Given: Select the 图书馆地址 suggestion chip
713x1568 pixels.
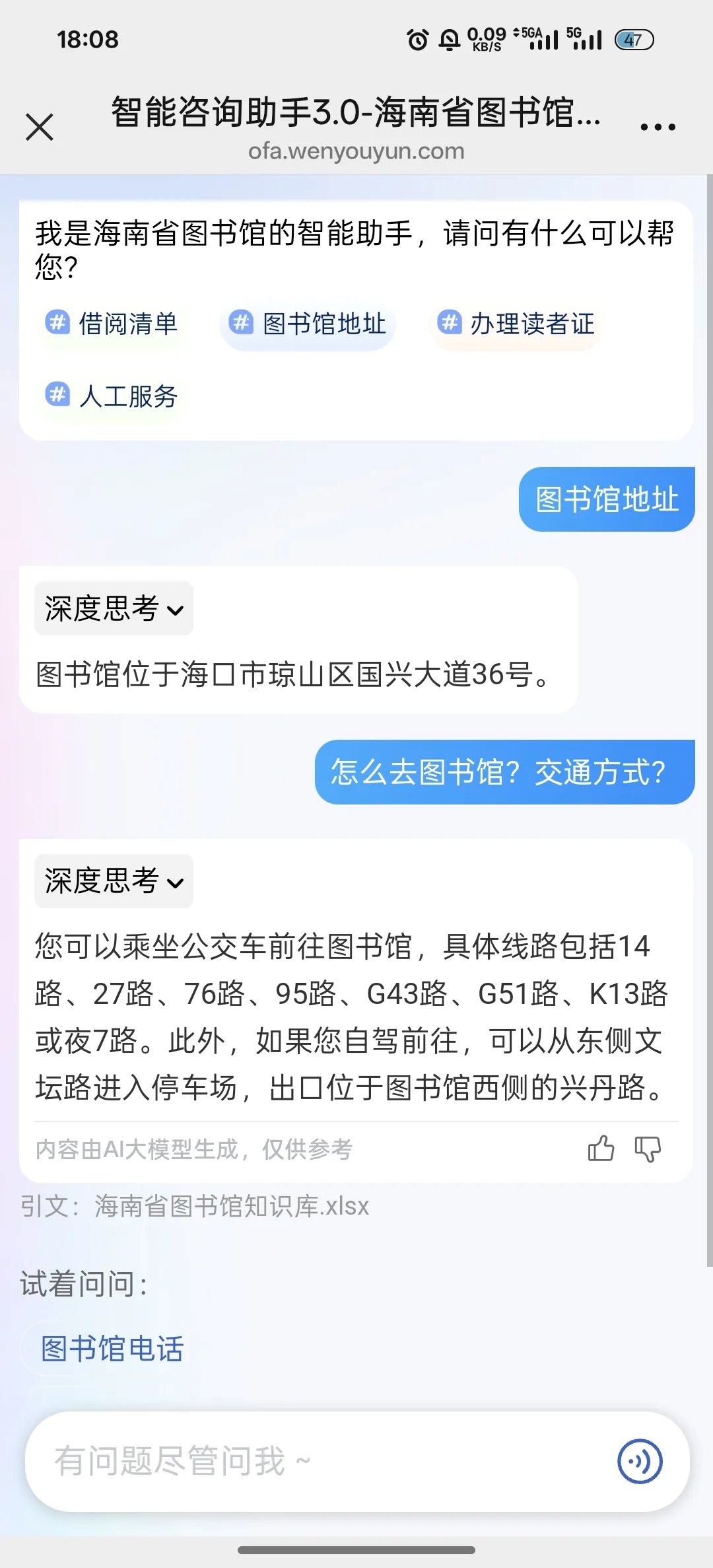Looking at the screenshot, I should pyautogui.click(x=308, y=324).
